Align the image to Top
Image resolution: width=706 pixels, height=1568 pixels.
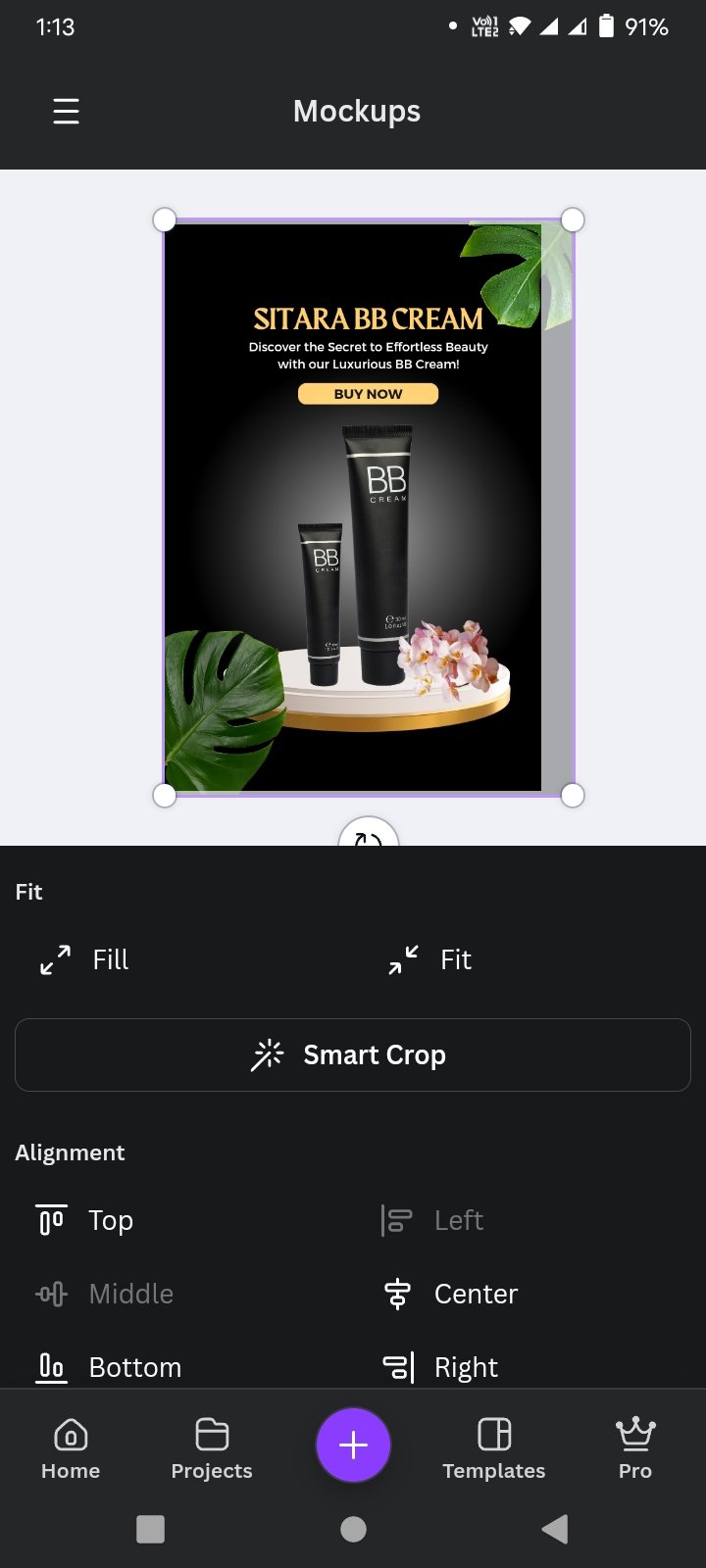(x=84, y=1220)
